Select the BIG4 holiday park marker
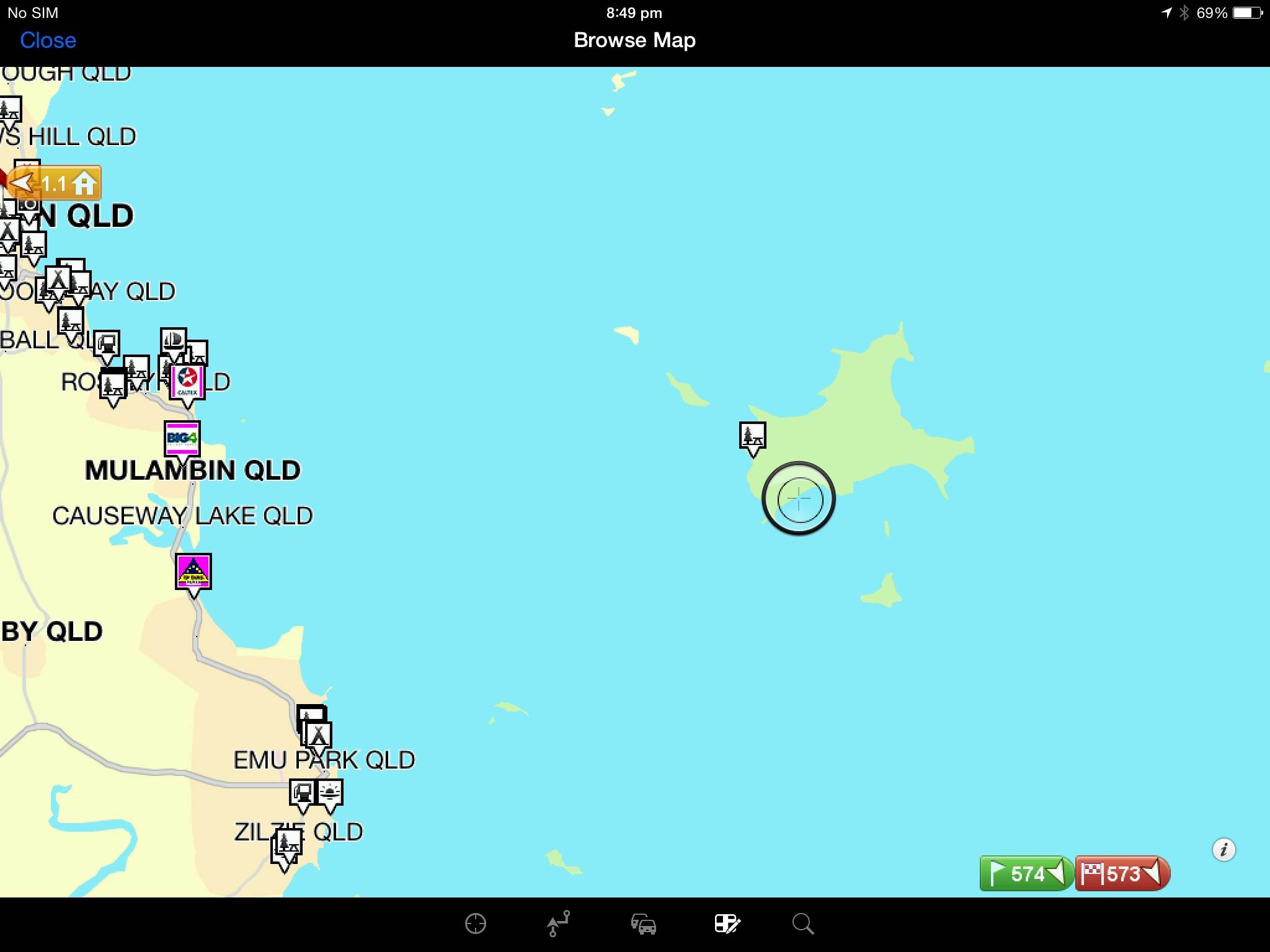1270x952 pixels. coord(182,439)
